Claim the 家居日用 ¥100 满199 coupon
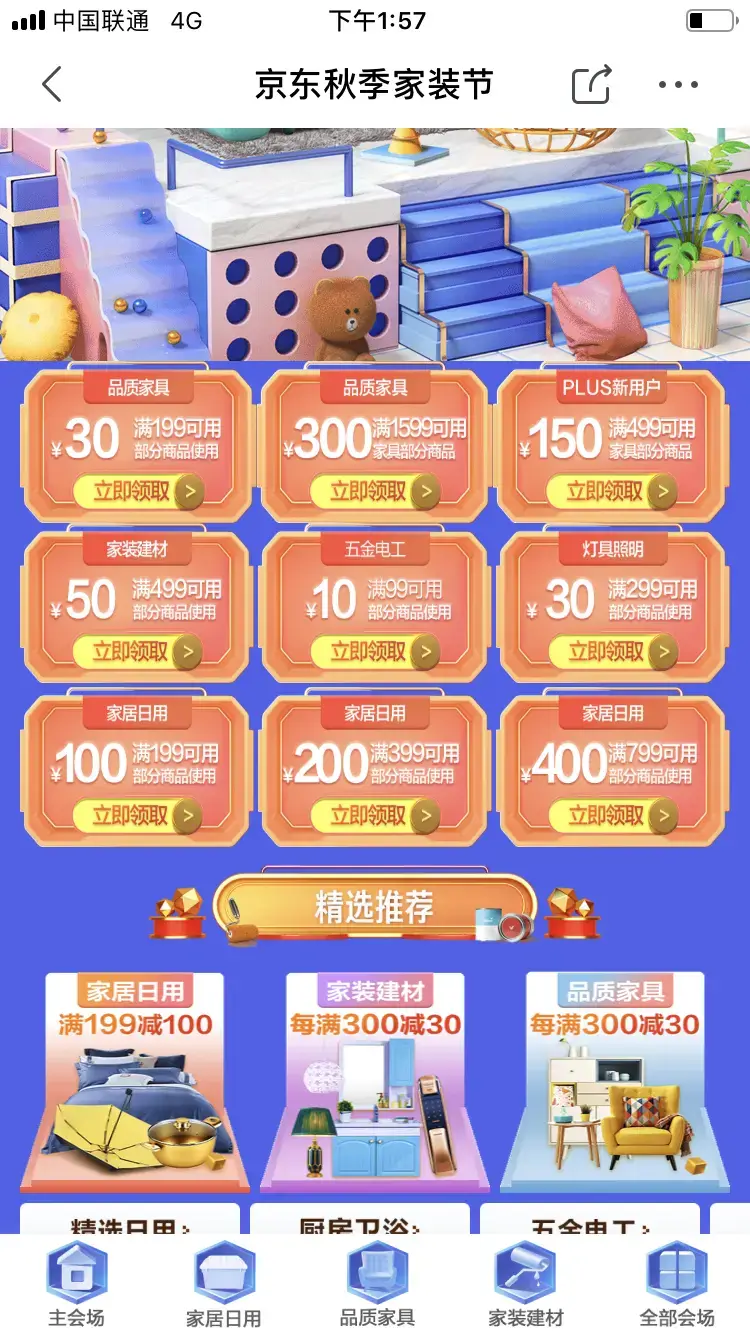 [x=137, y=816]
